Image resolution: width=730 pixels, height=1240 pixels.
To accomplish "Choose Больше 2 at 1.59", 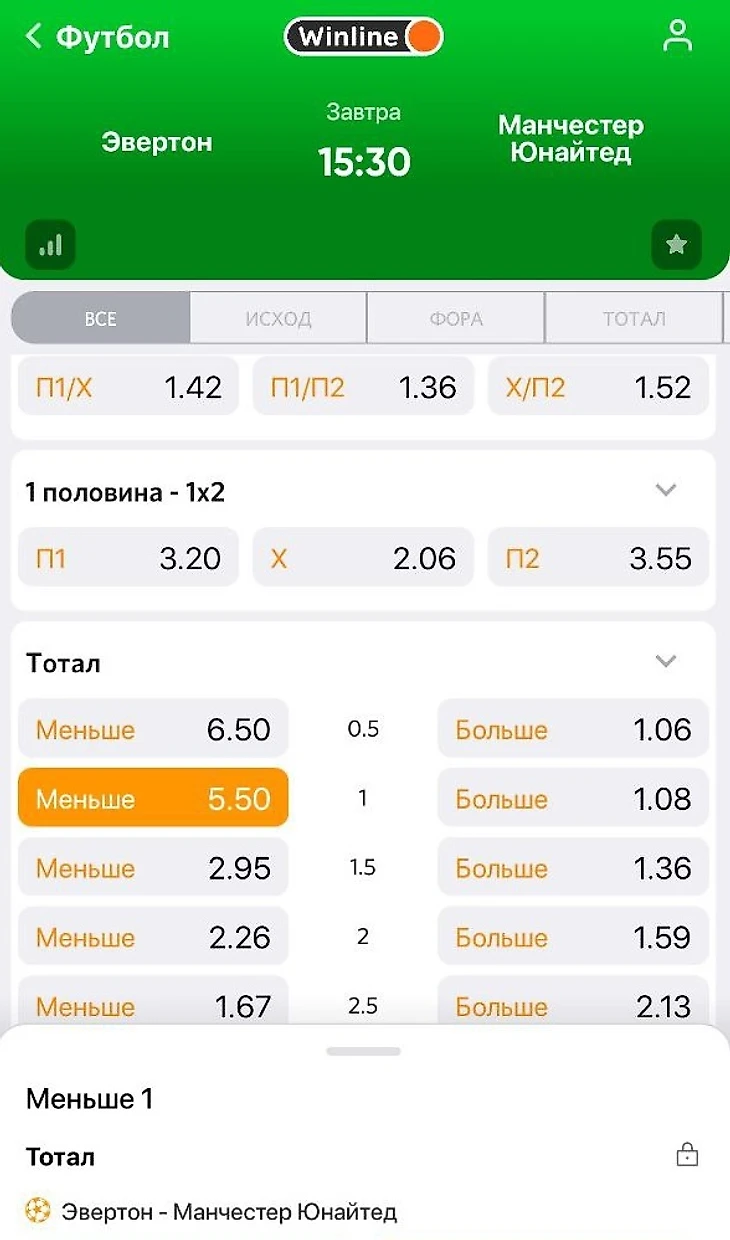I will (x=573, y=937).
